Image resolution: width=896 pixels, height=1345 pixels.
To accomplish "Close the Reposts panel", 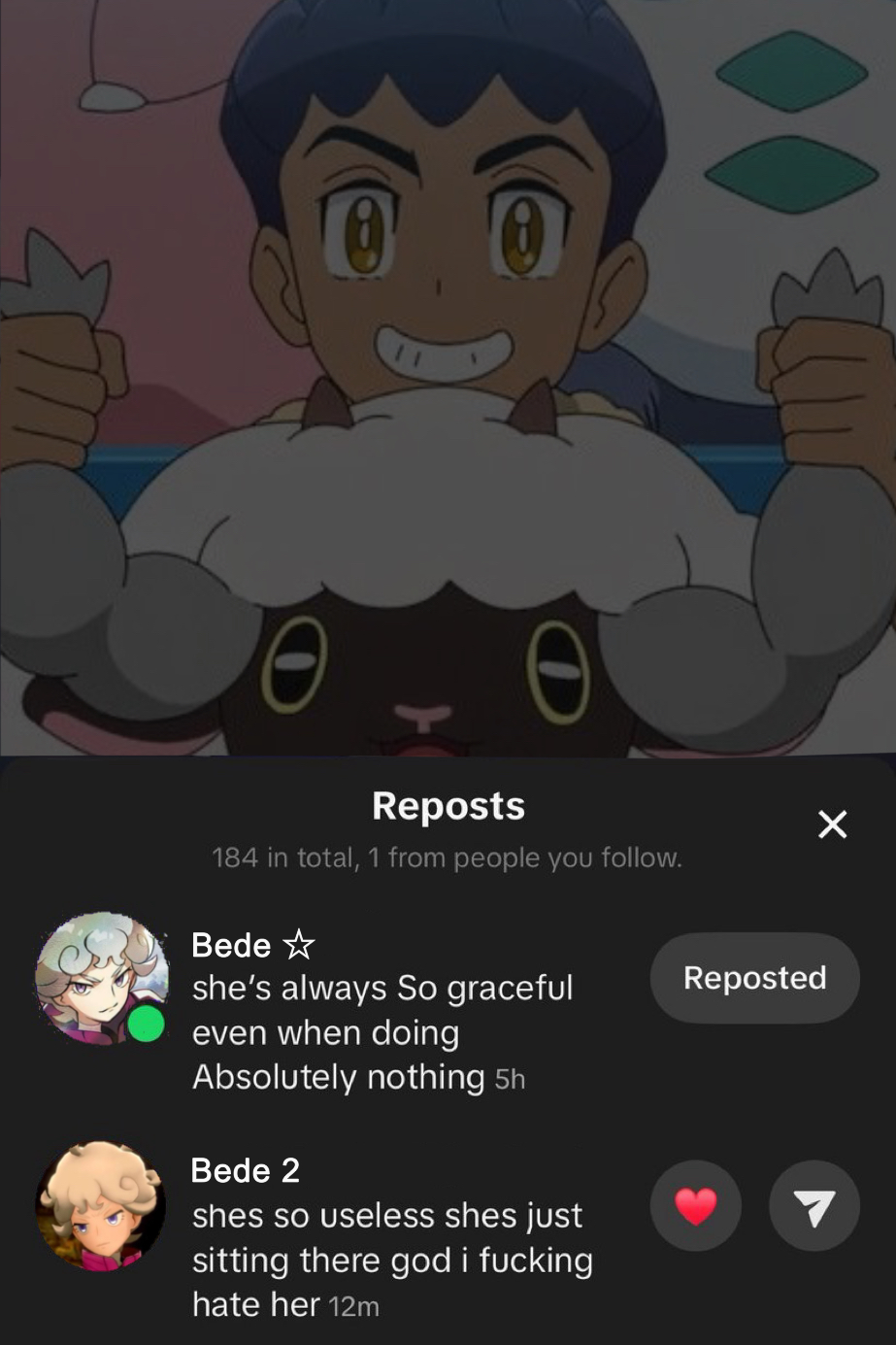I will point(832,824).
